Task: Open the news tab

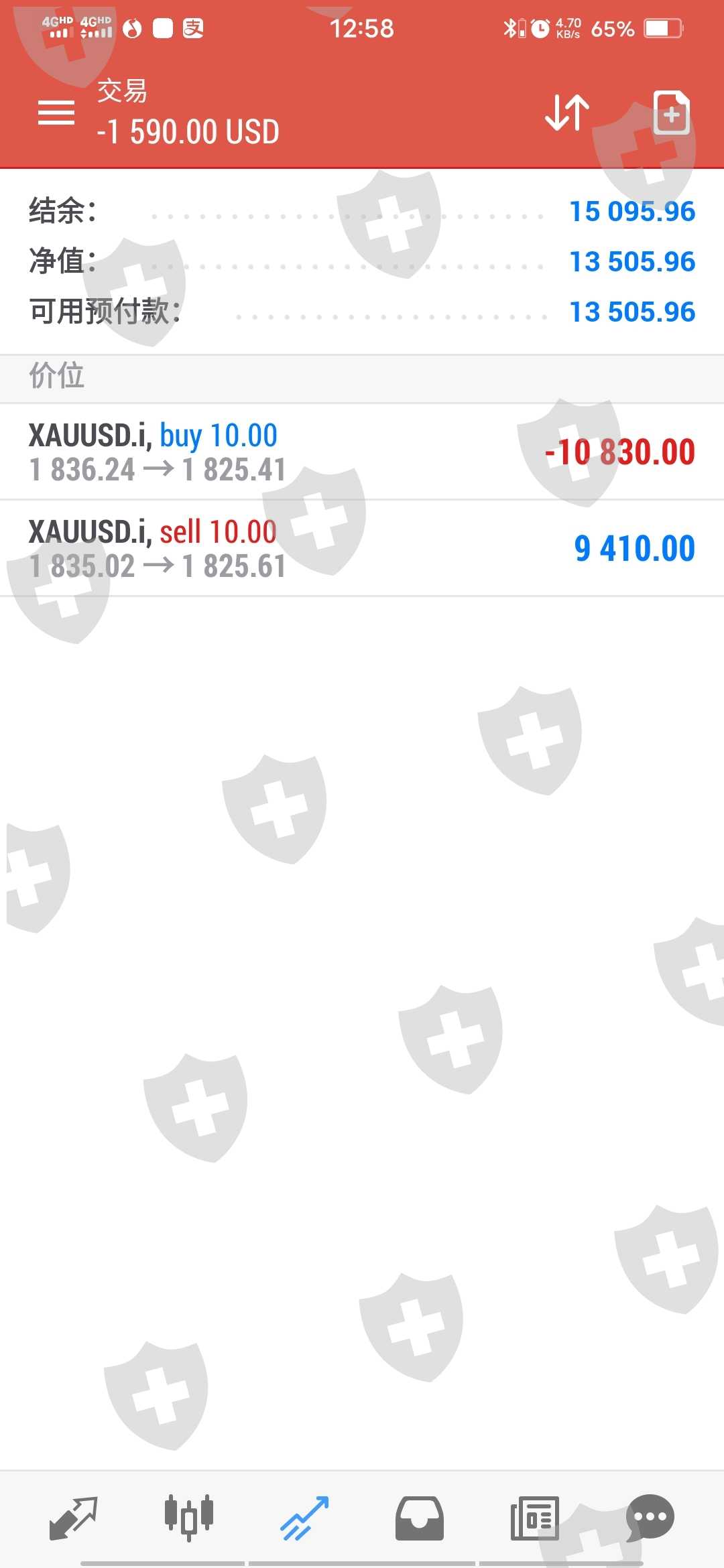Action: (534, 1517)
